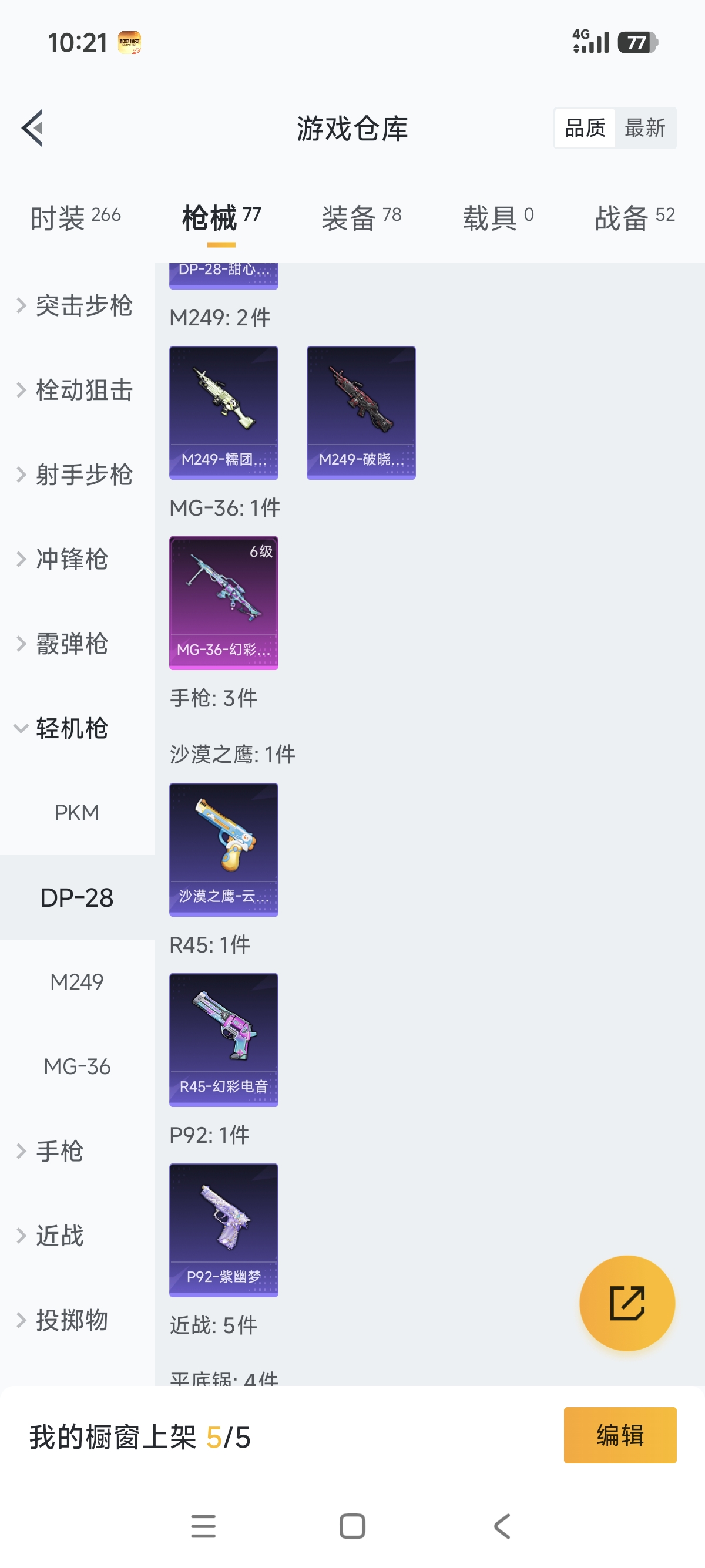
Task: View the P92-紫幽梦 skin
Action: click(223, 1230)
